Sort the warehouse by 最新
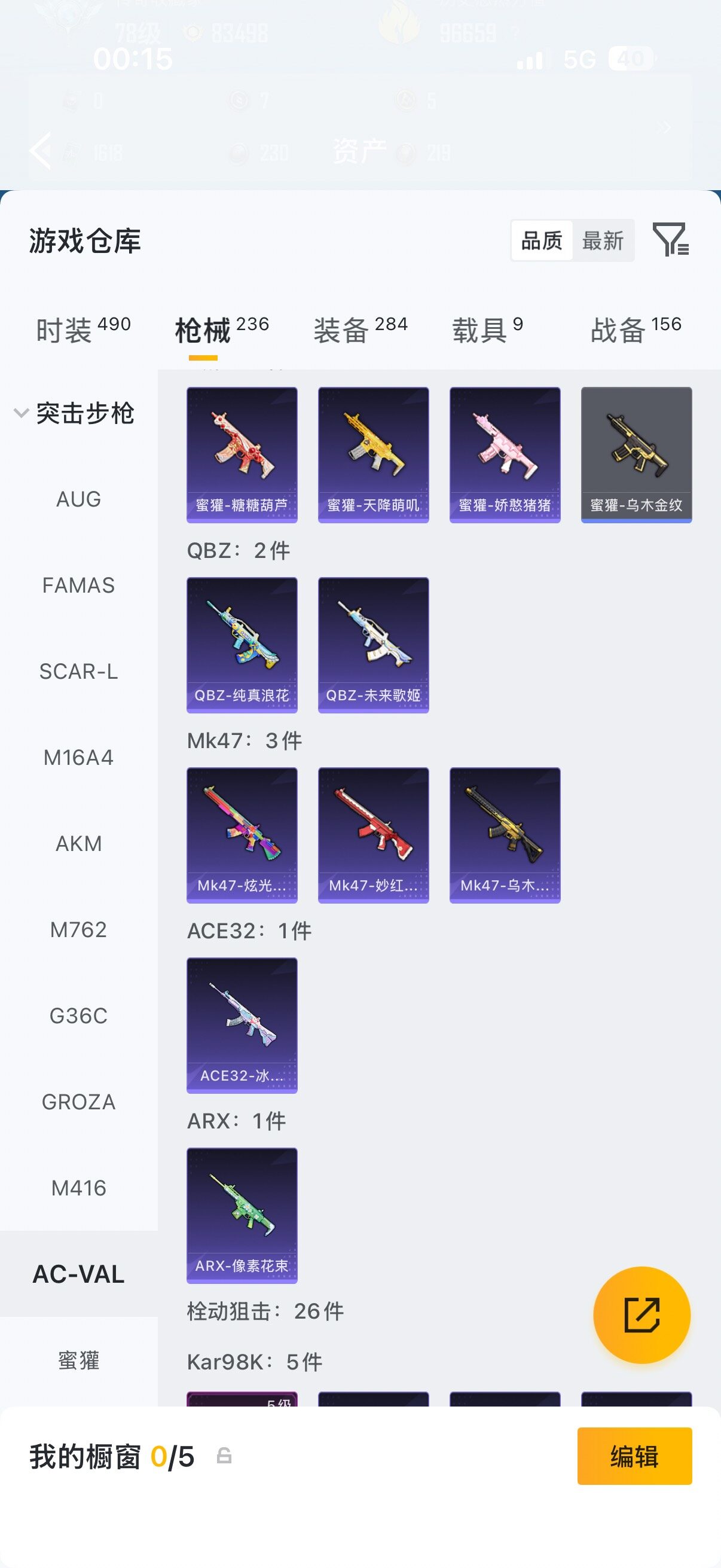 pyautogui.click(x=603, y=240)
